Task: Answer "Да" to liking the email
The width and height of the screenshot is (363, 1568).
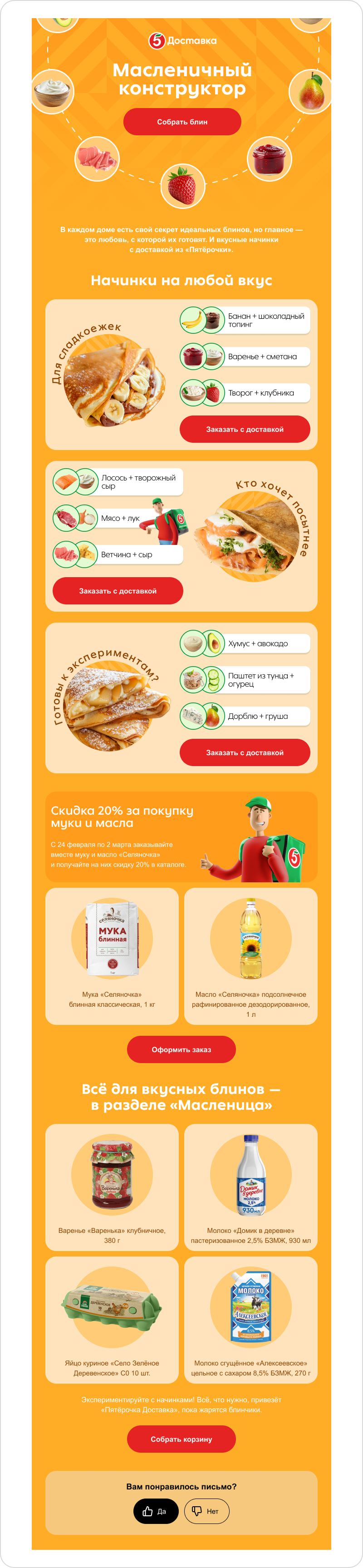Action: (156, 1511)
